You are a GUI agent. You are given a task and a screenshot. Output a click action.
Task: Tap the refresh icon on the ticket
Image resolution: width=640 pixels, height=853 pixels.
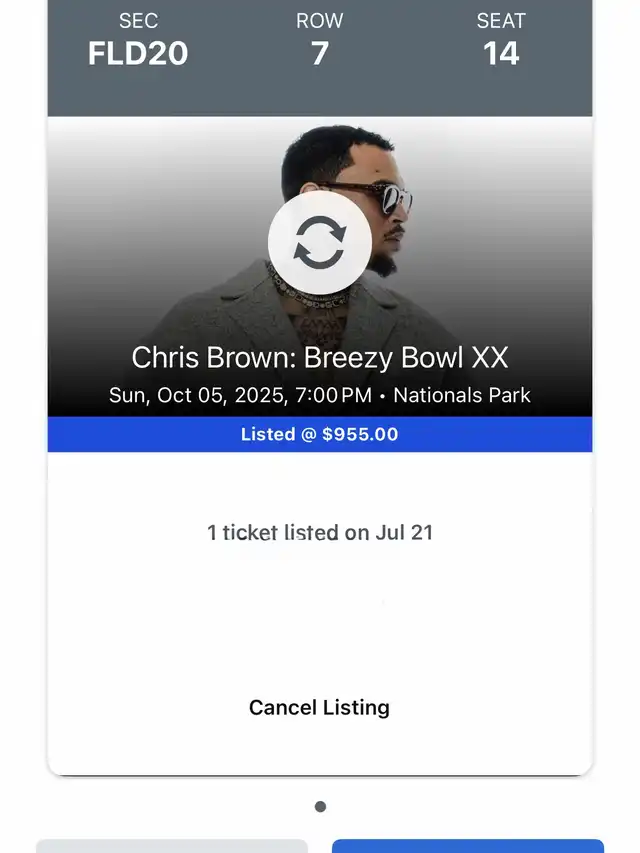(x=320, y=243)
